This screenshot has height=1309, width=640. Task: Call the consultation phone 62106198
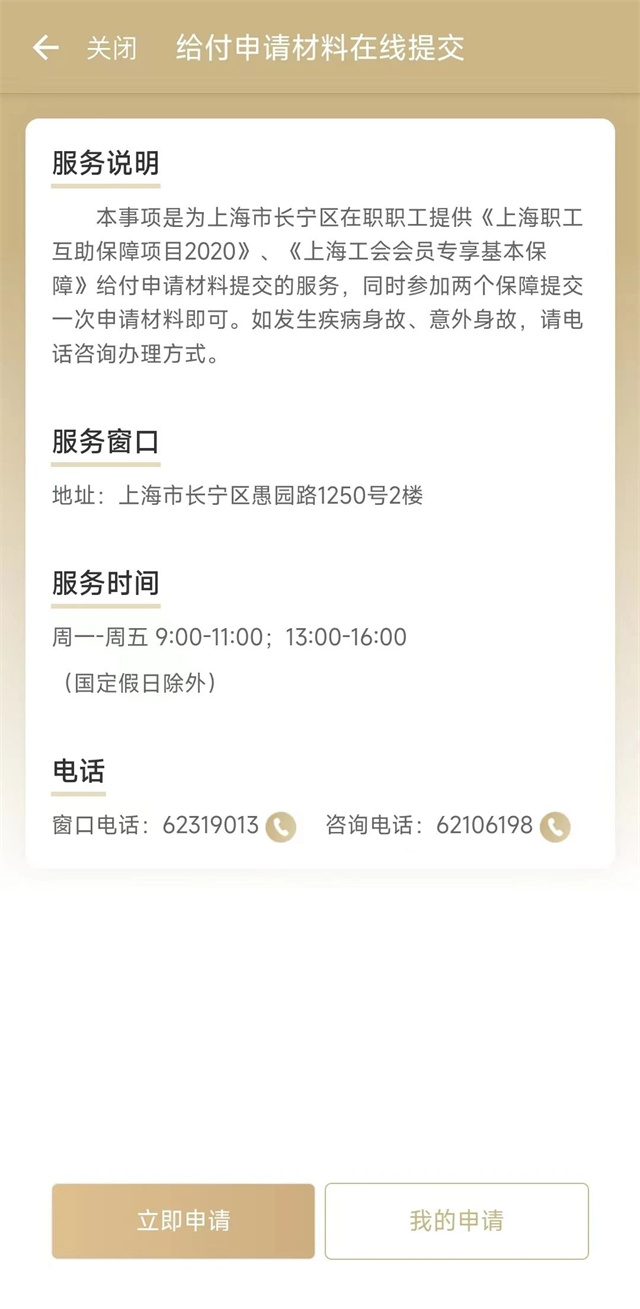tap(555, 827)
